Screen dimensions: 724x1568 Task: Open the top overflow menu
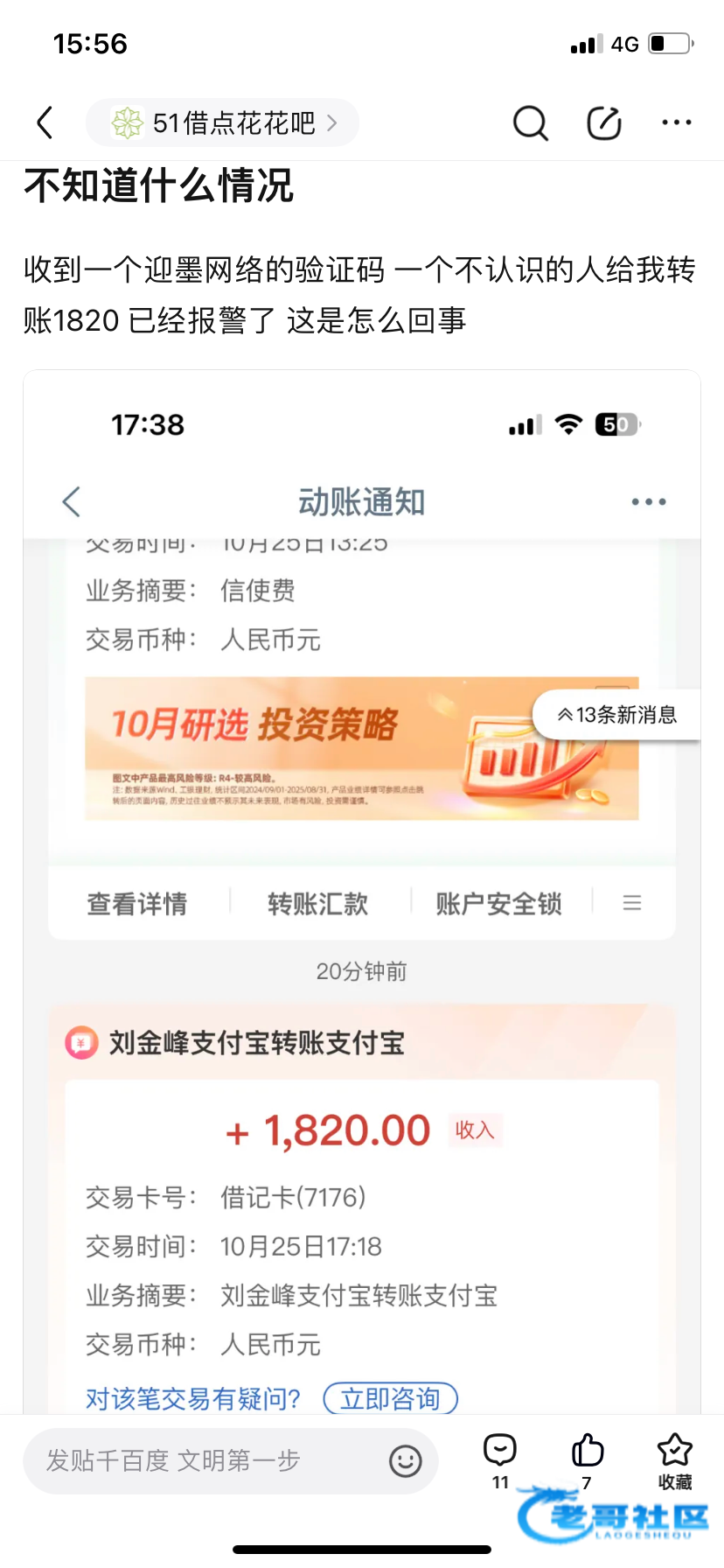point(676,123)
